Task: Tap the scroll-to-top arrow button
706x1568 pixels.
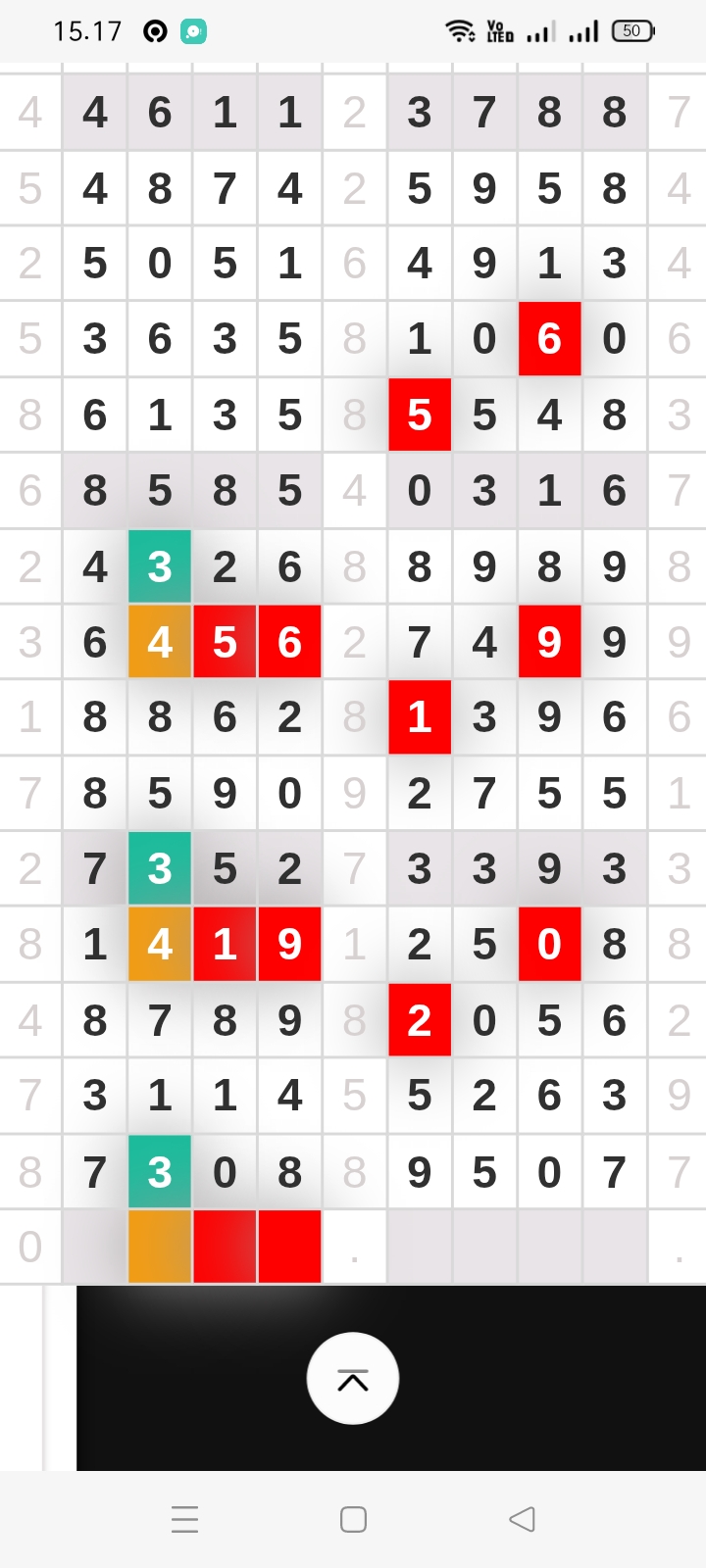Action: point(353,1379)
